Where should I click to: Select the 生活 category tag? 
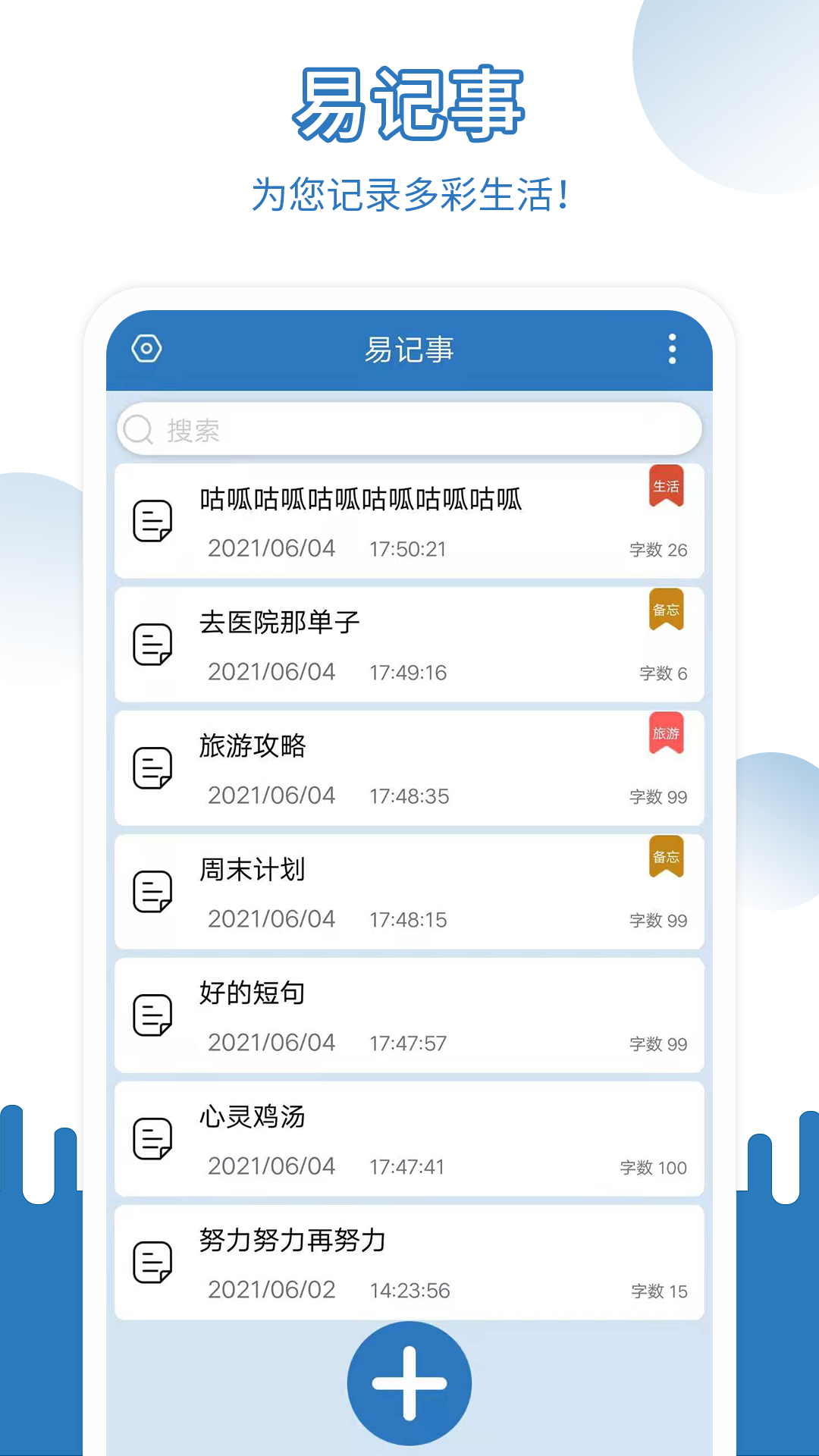coord(667,485)
